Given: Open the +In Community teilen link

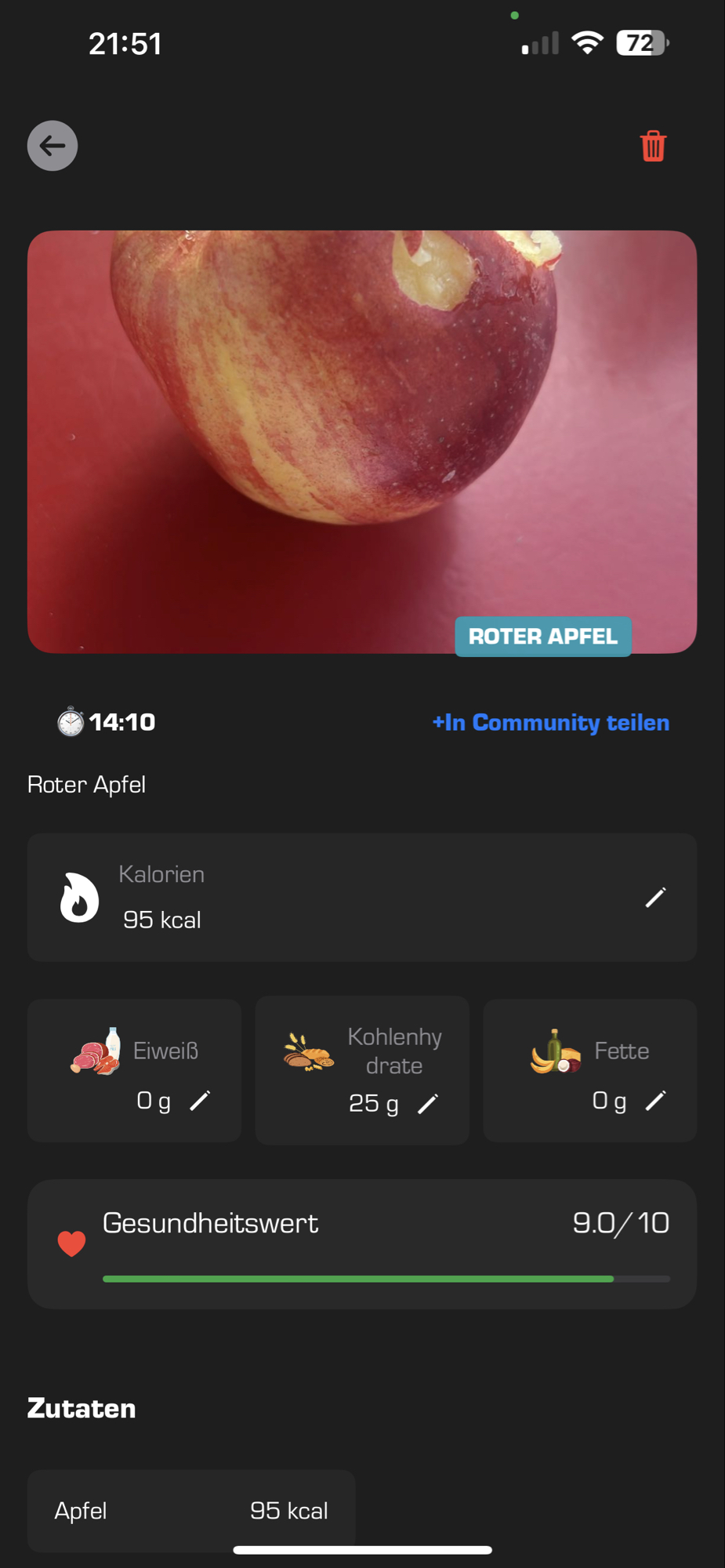Looking at the screenshot, I should click(550, 722).
